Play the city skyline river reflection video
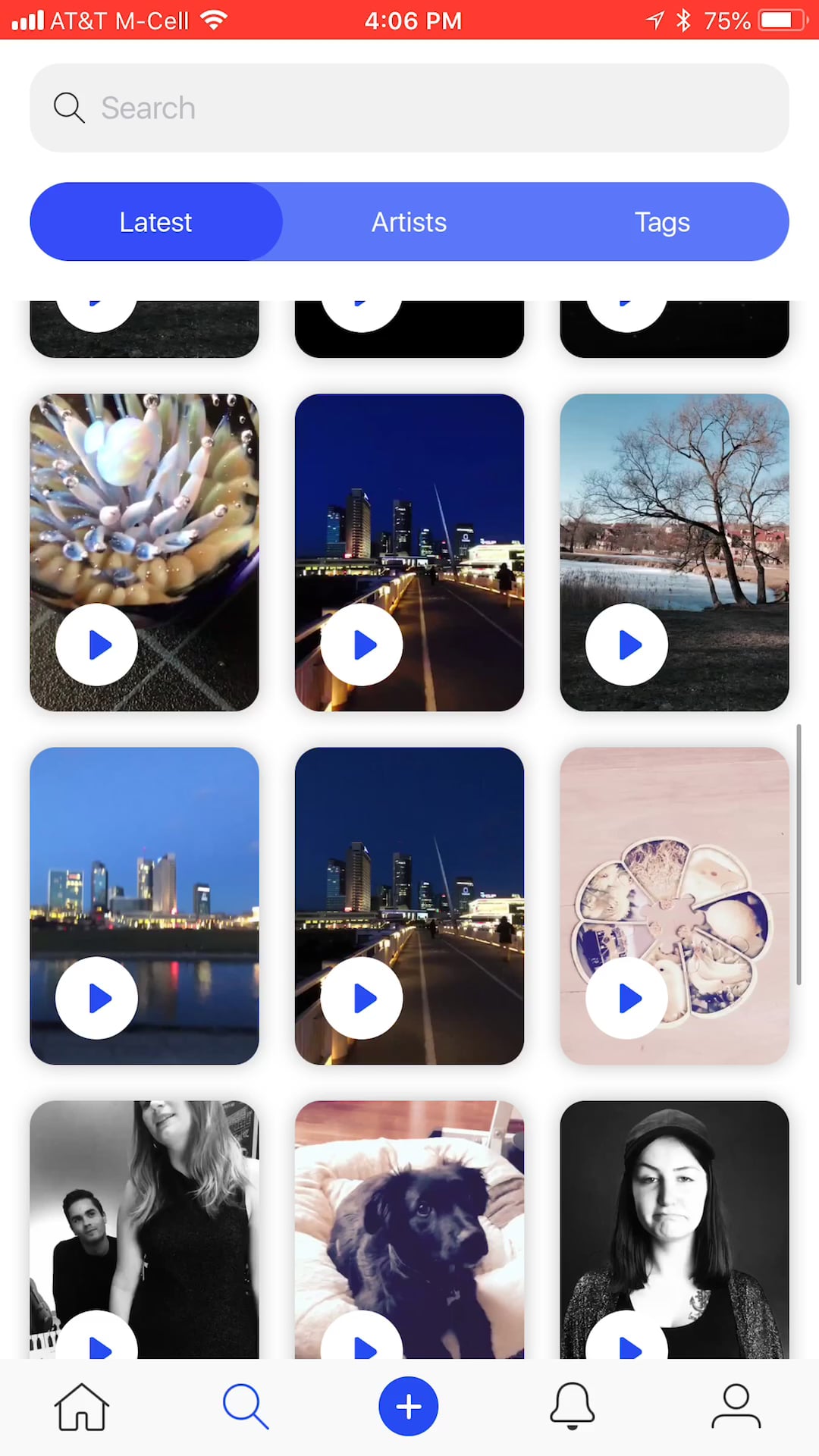The image size is (819, 1456). pyautogui.click(x=96, y=998)
